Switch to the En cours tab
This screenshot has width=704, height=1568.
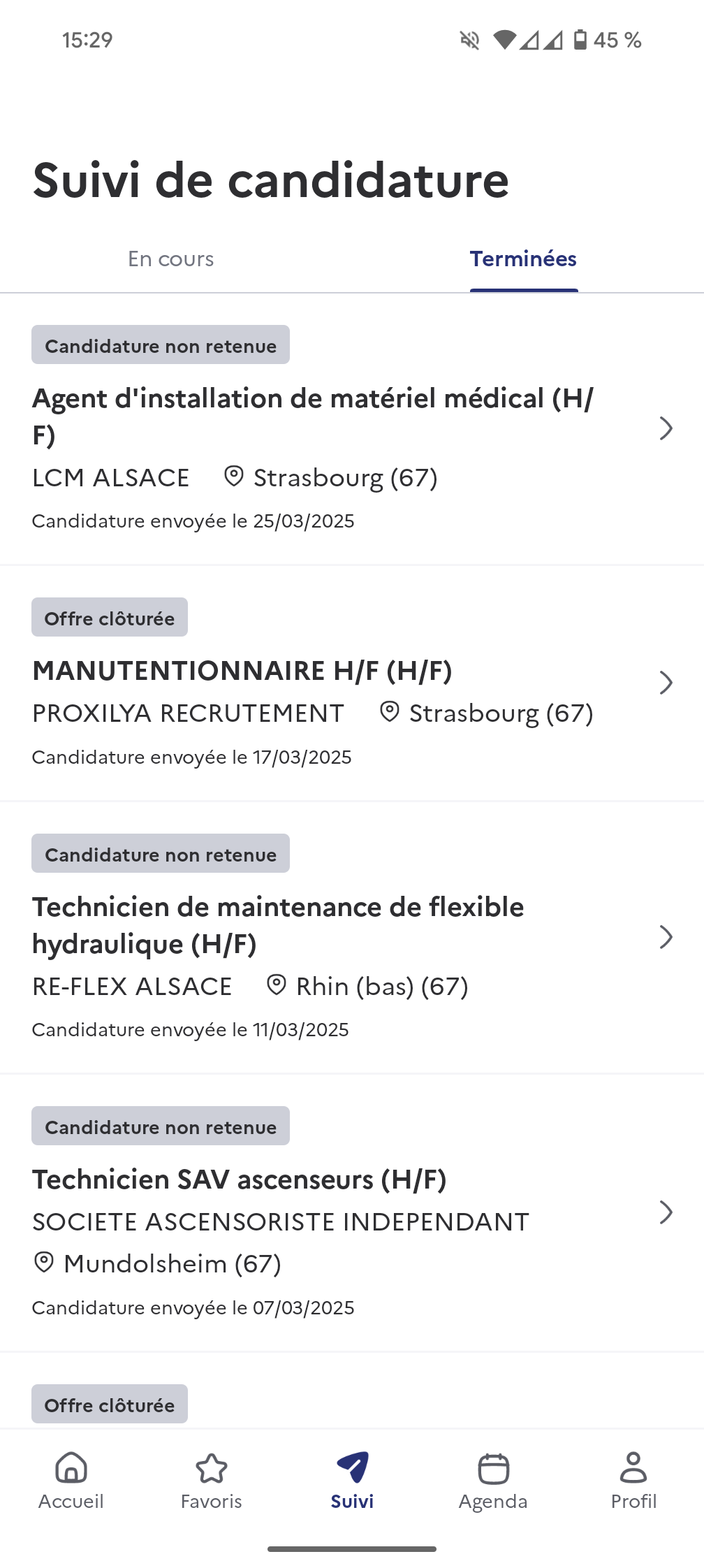click(x=171, y=259)
